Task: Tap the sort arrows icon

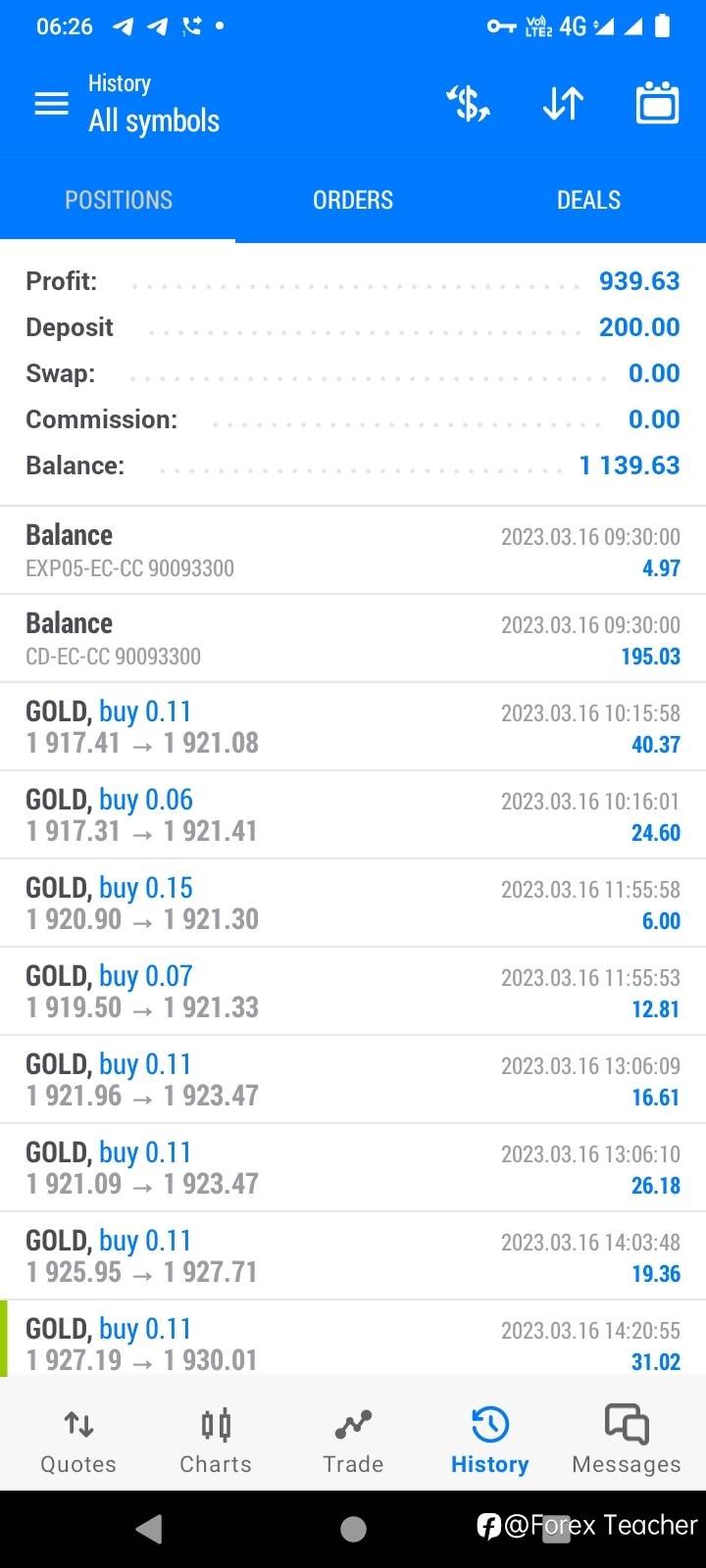Action: click(x=563, y=104)
